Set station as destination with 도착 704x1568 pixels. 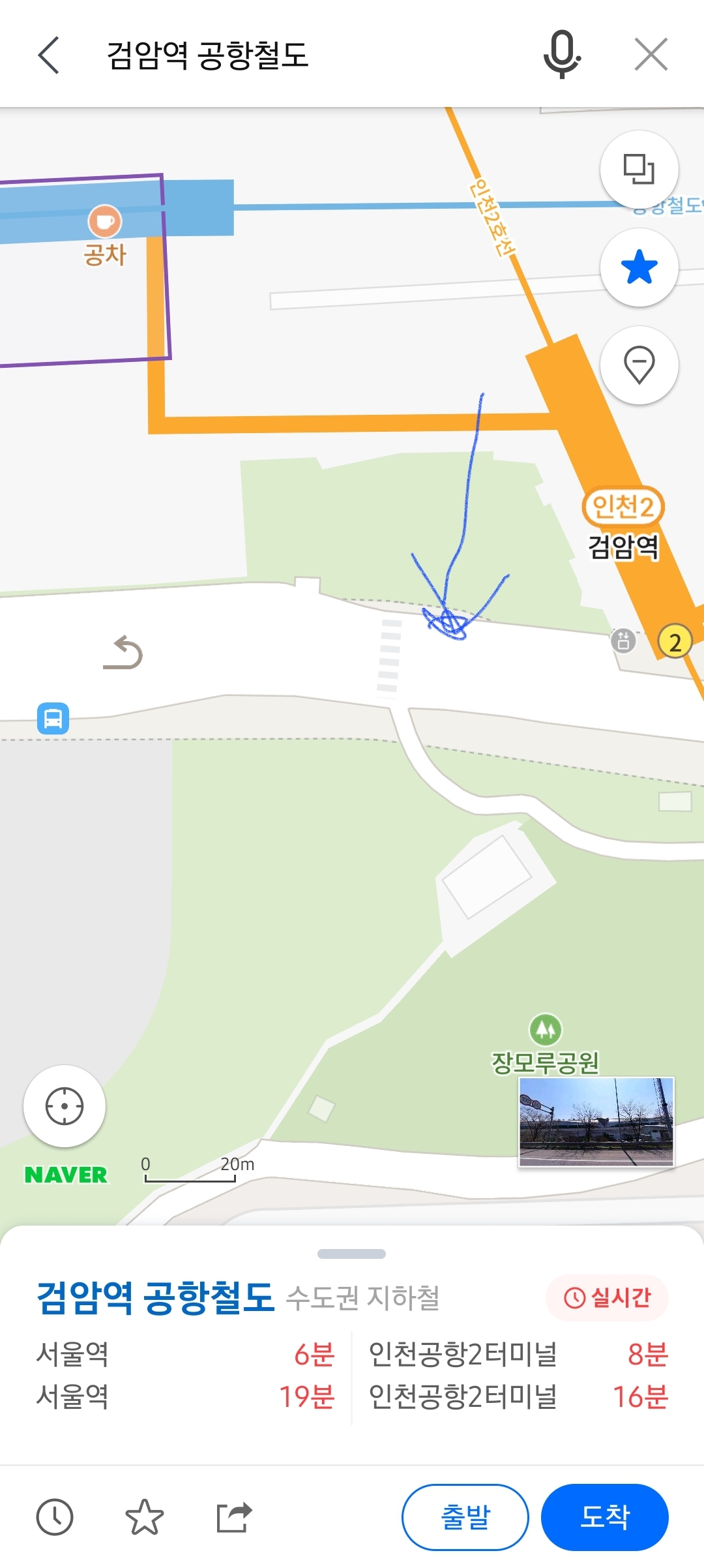pos(604,1517)
